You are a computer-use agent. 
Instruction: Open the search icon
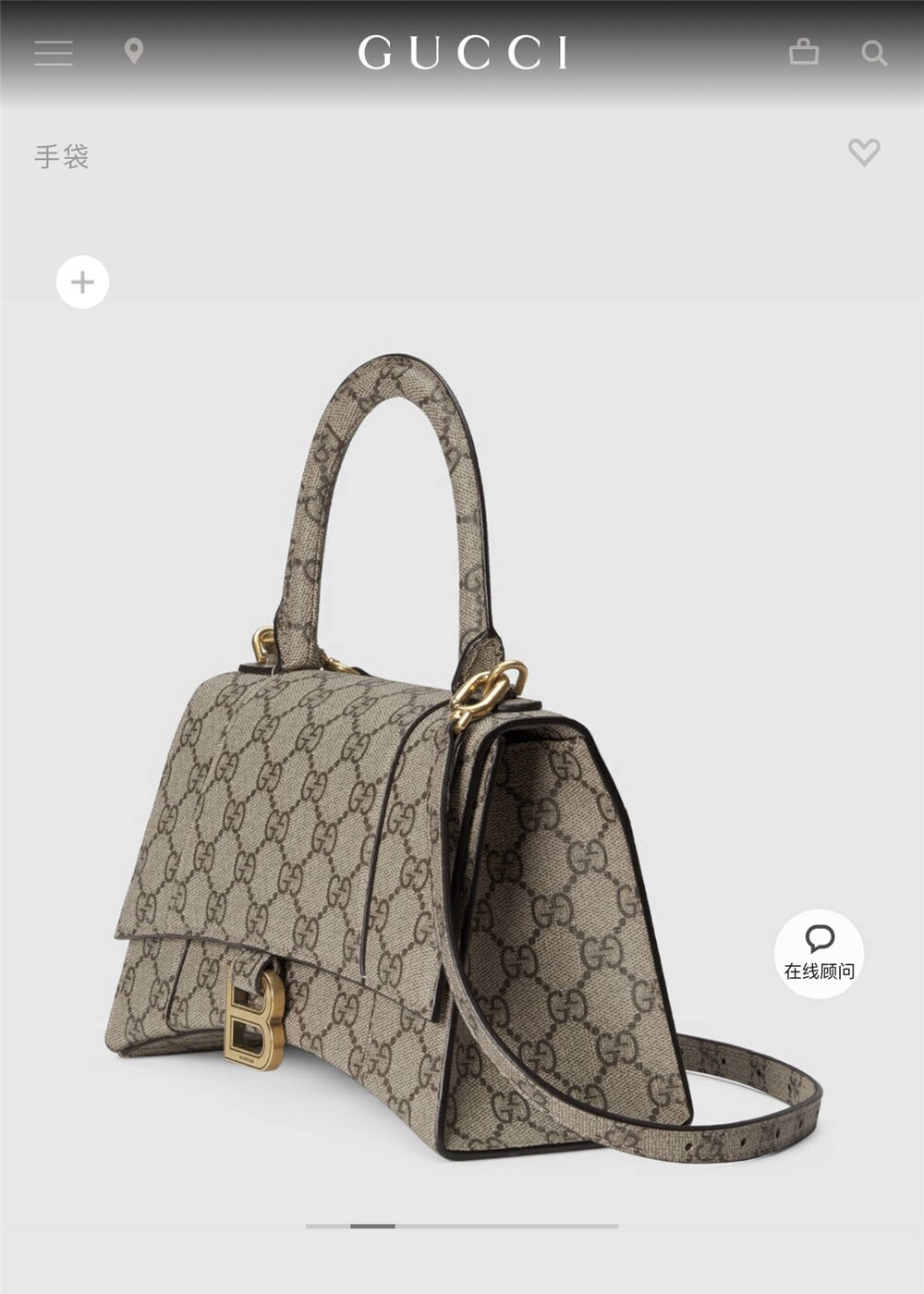pyautogui.click(x=873, y=53)
